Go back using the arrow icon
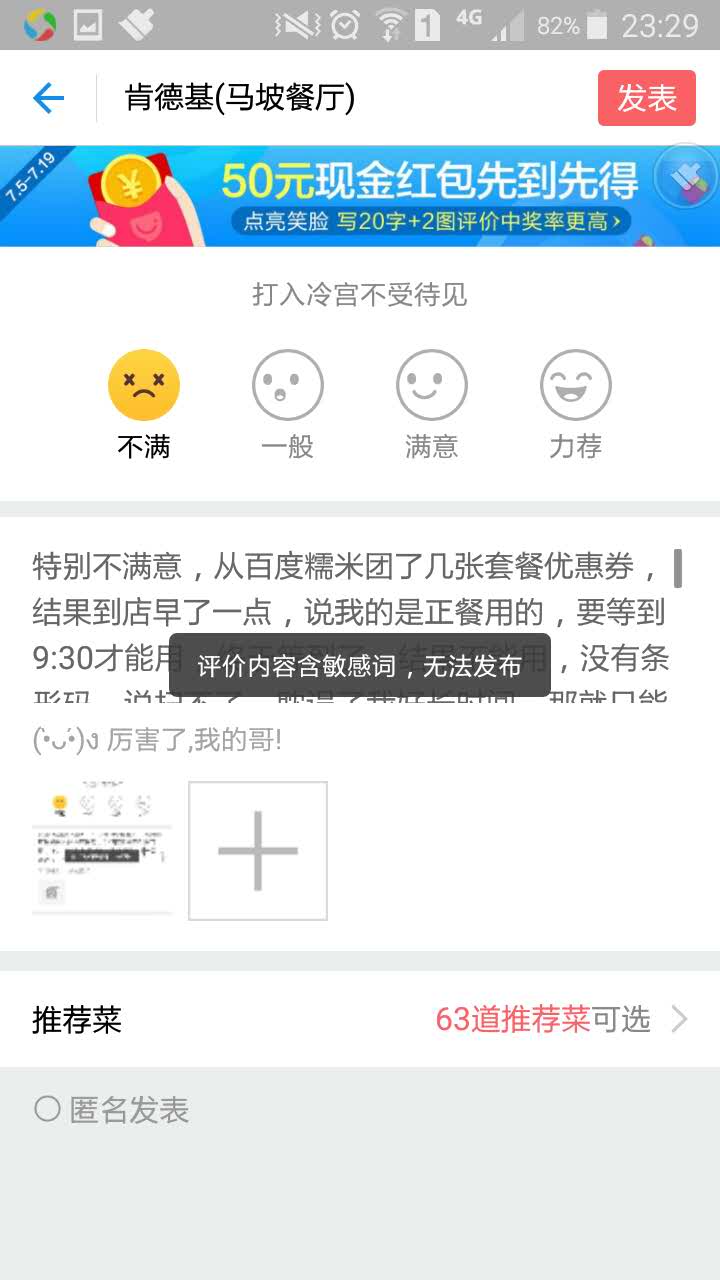 pyautogui.click(x=48, y=98)
